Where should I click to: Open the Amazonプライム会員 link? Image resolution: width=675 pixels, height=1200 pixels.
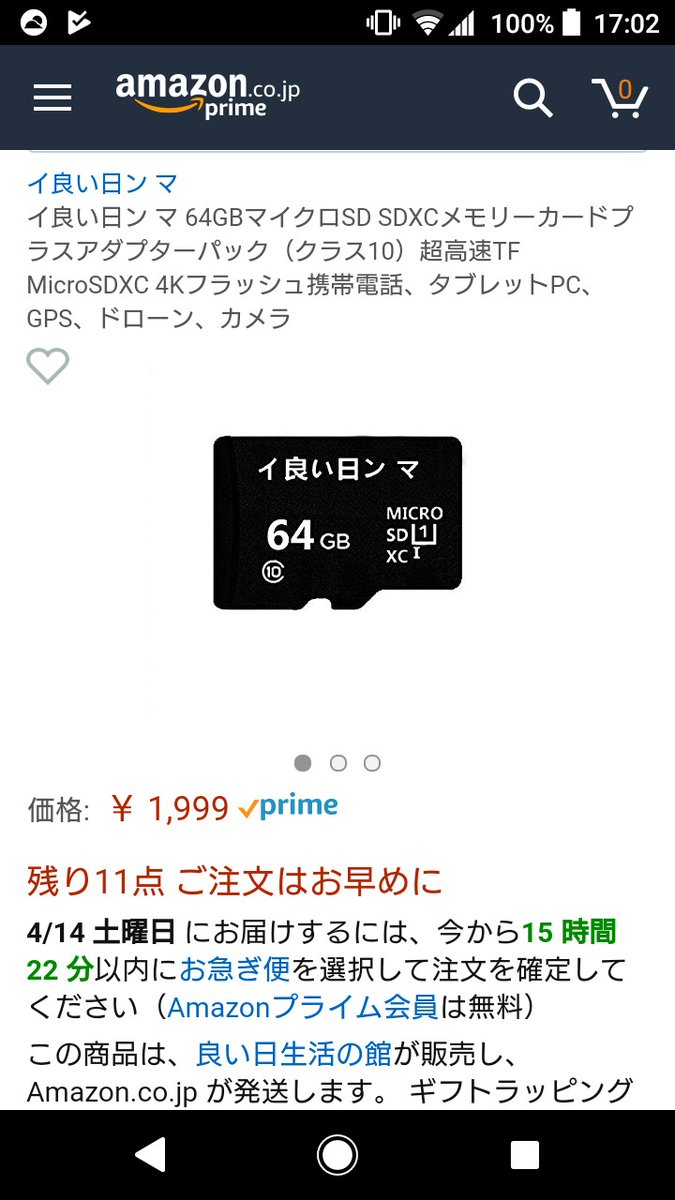[302, 1006]
